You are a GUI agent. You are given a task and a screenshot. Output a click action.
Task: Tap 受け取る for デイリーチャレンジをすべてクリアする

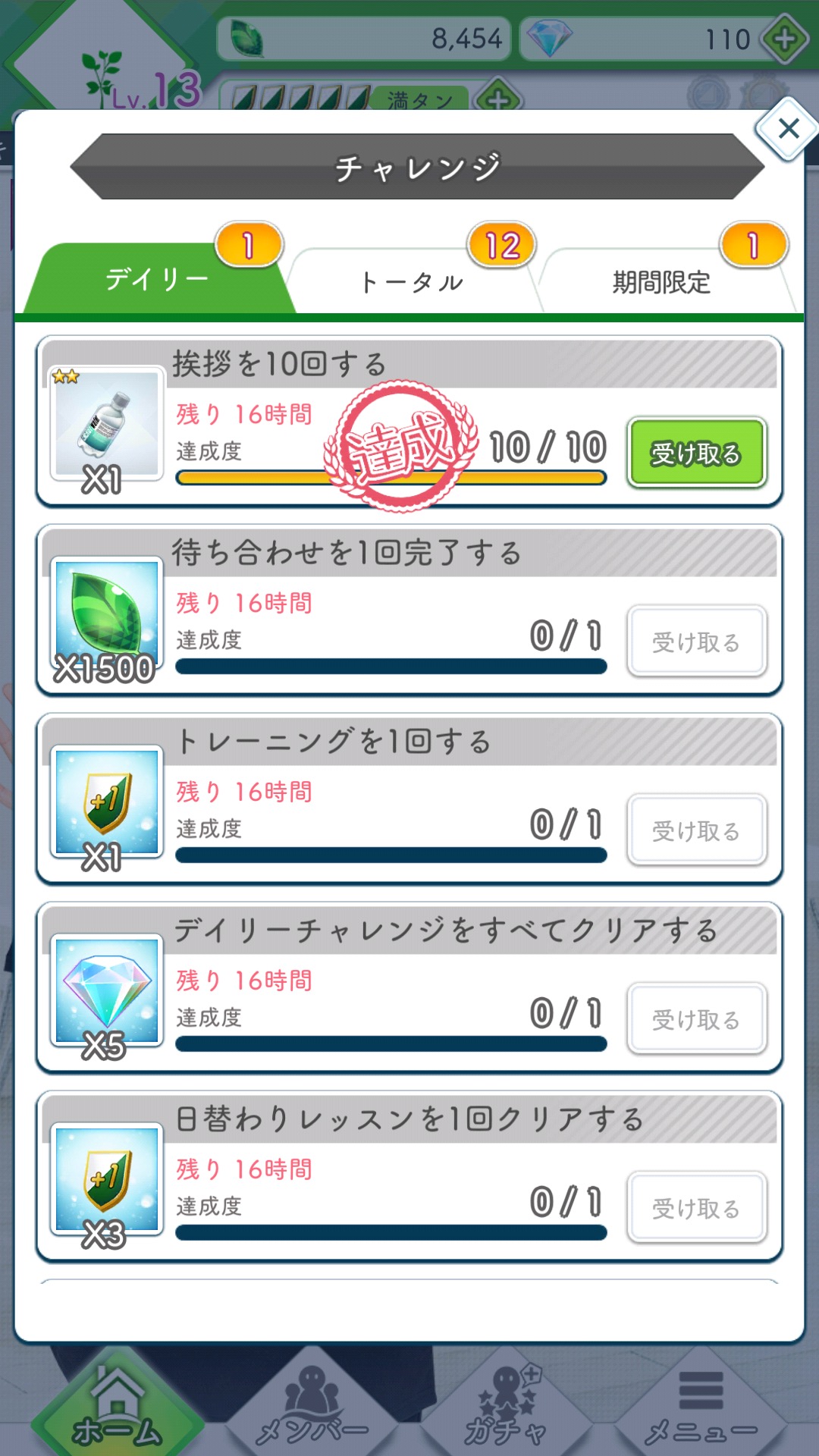[x=696, y=1019]
